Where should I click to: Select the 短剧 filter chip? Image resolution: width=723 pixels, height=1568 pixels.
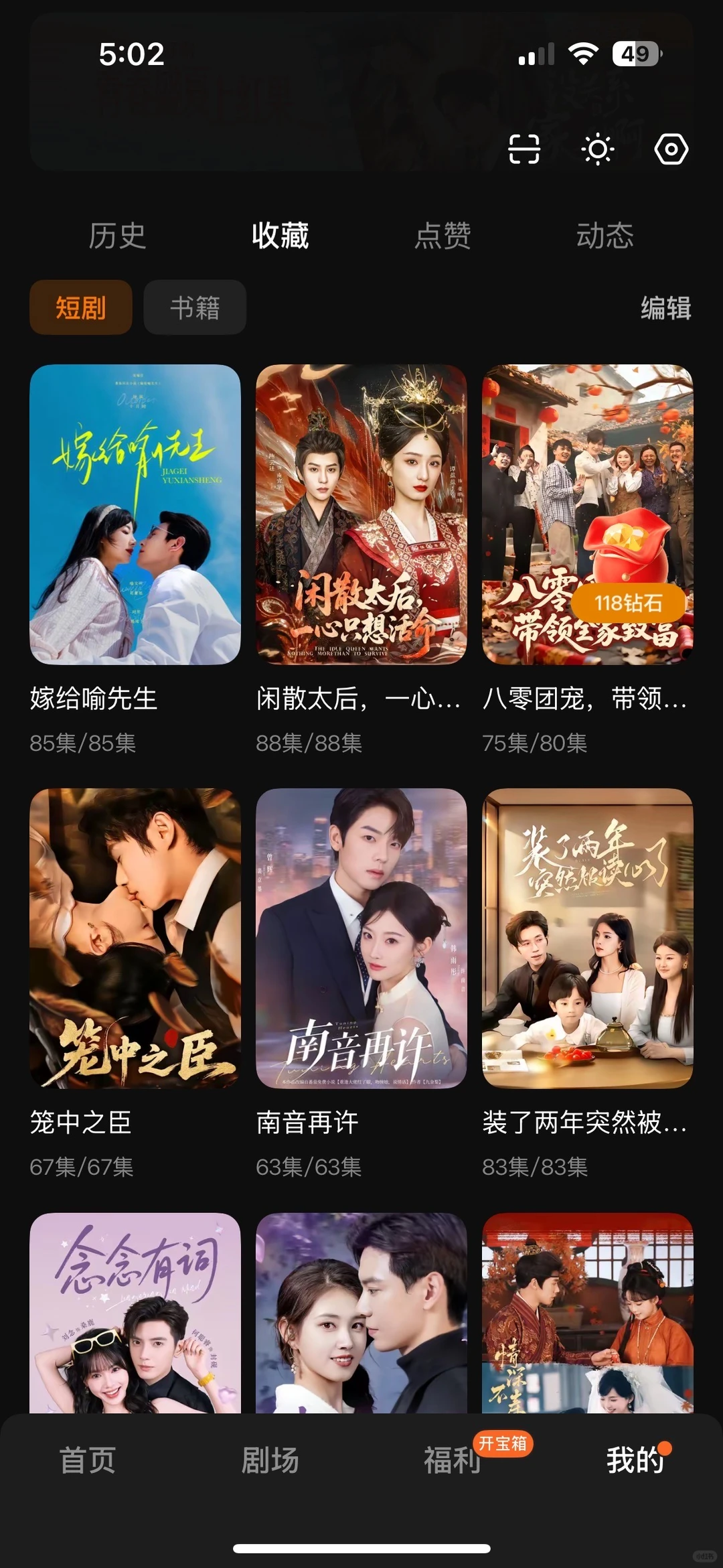[x=81, y=307]
